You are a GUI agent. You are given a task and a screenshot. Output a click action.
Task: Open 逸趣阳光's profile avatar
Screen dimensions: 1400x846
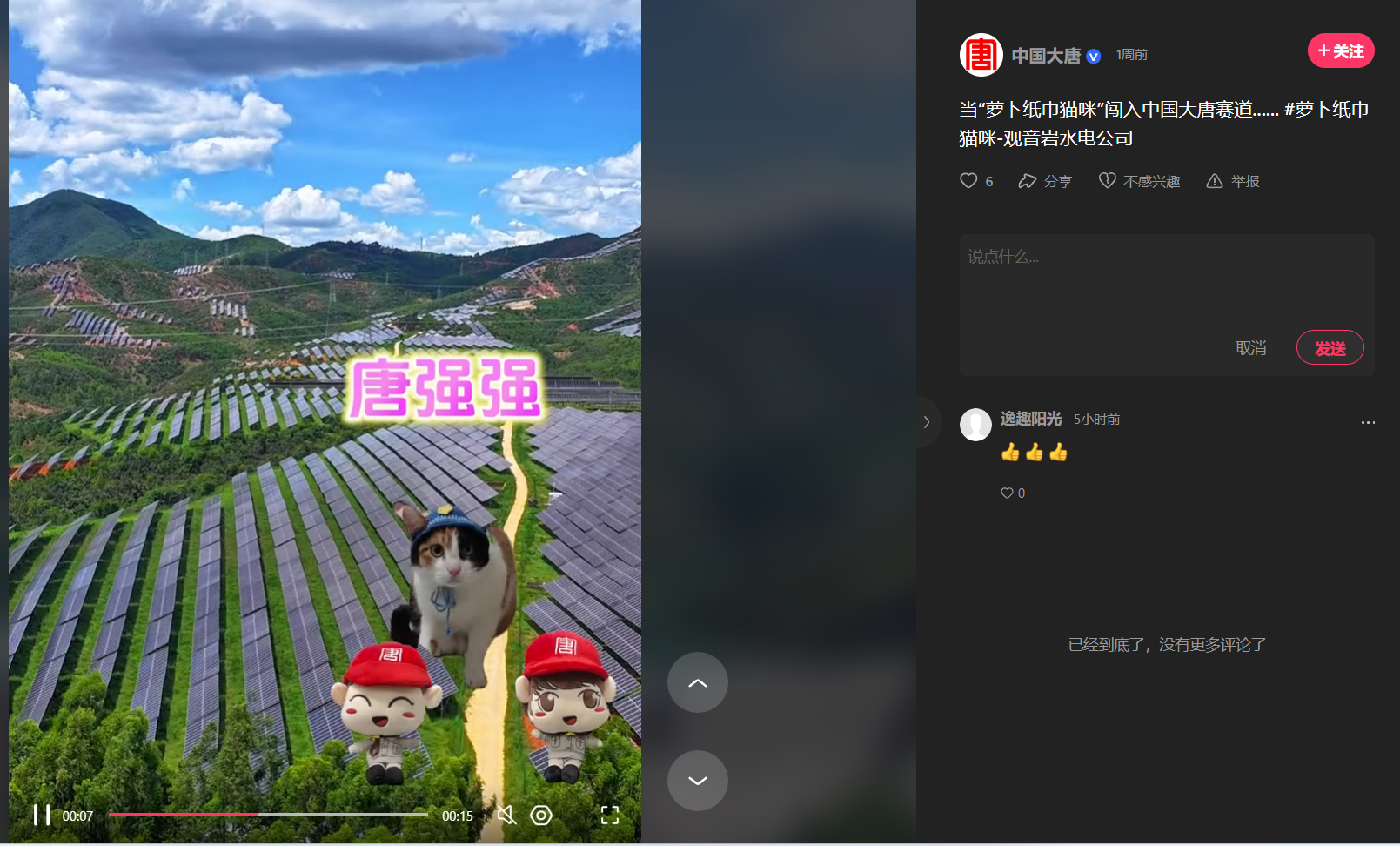(975, 425)
